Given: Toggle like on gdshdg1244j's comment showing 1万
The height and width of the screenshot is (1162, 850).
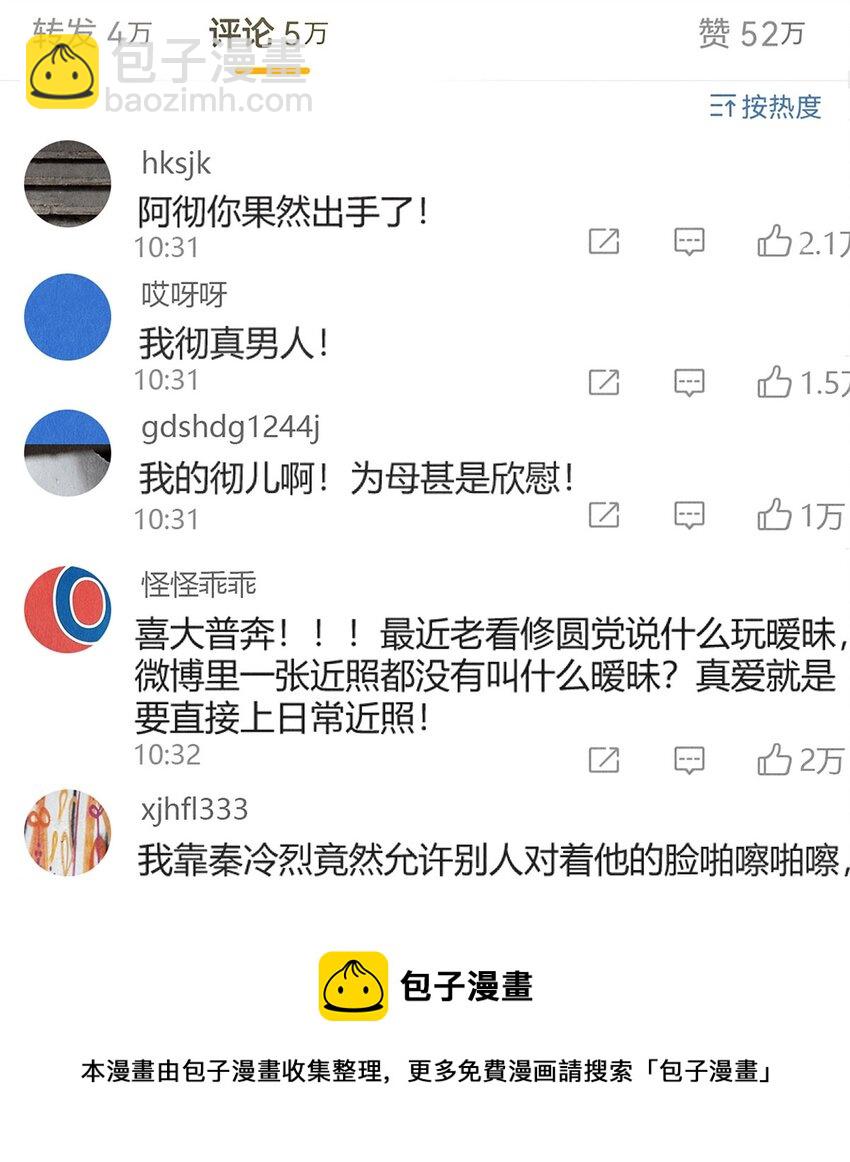Looking at the screenshot, I should (x=778, y=517).
